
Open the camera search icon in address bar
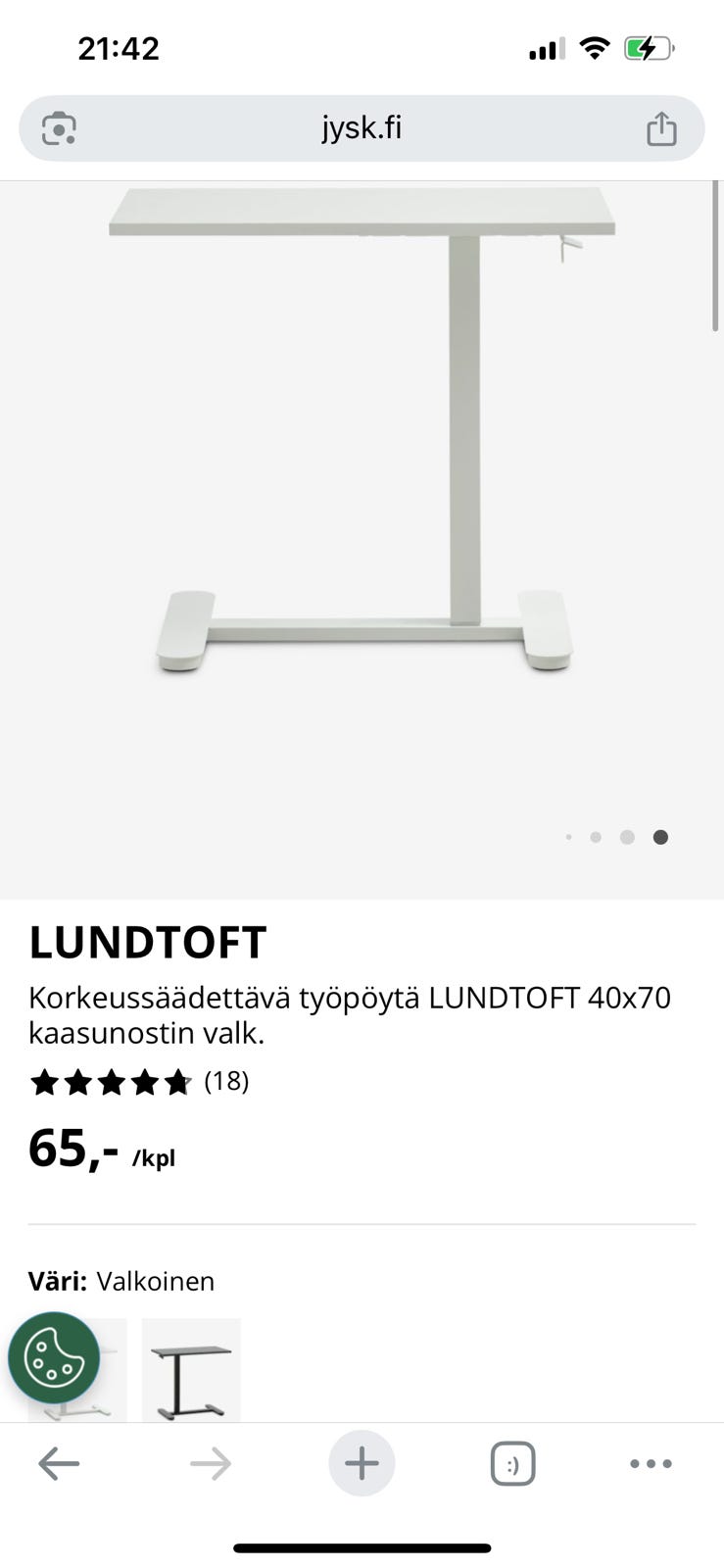click(59, 127)
